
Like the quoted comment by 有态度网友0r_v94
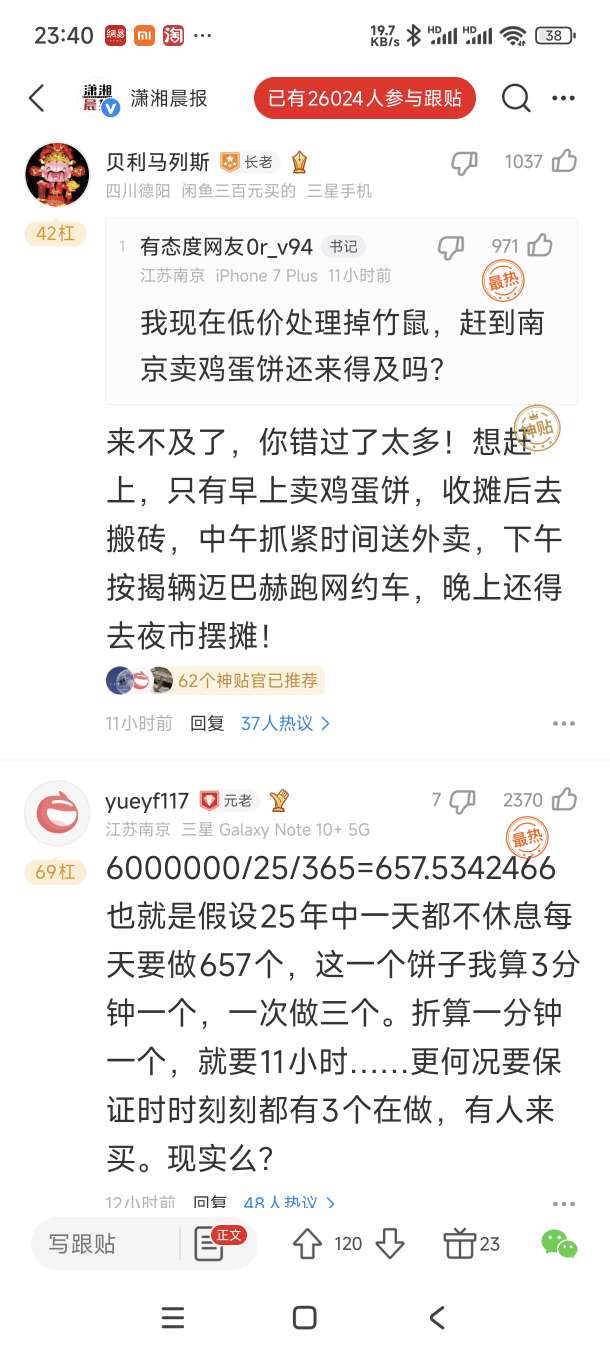pyautogui.click(x=540, y=246)
